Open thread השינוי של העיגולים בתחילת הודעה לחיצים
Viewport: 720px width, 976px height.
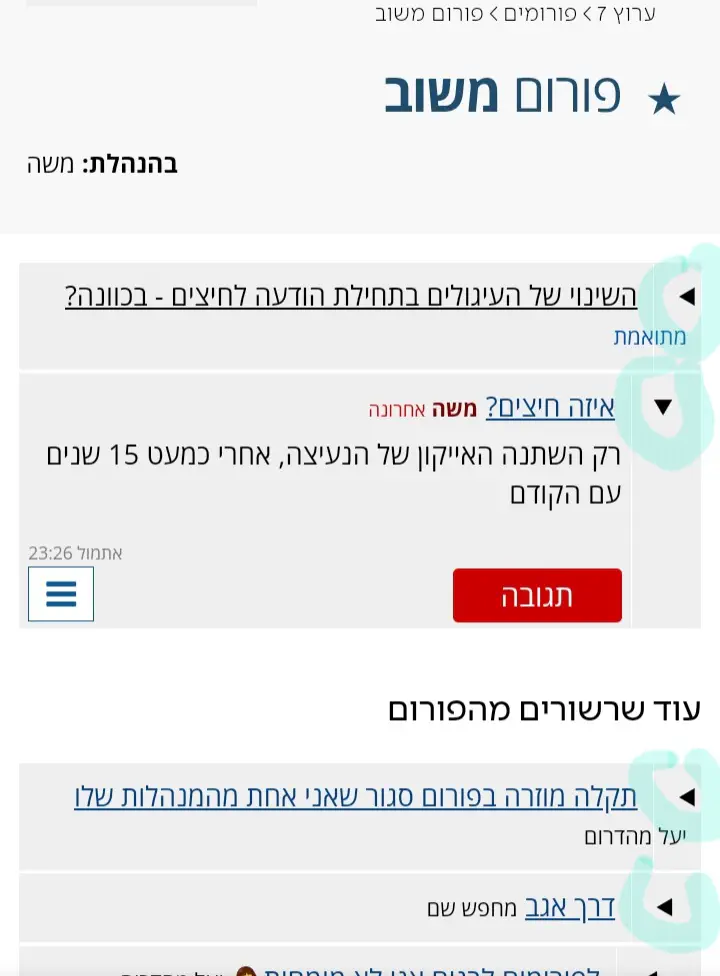tap(351, 297)
